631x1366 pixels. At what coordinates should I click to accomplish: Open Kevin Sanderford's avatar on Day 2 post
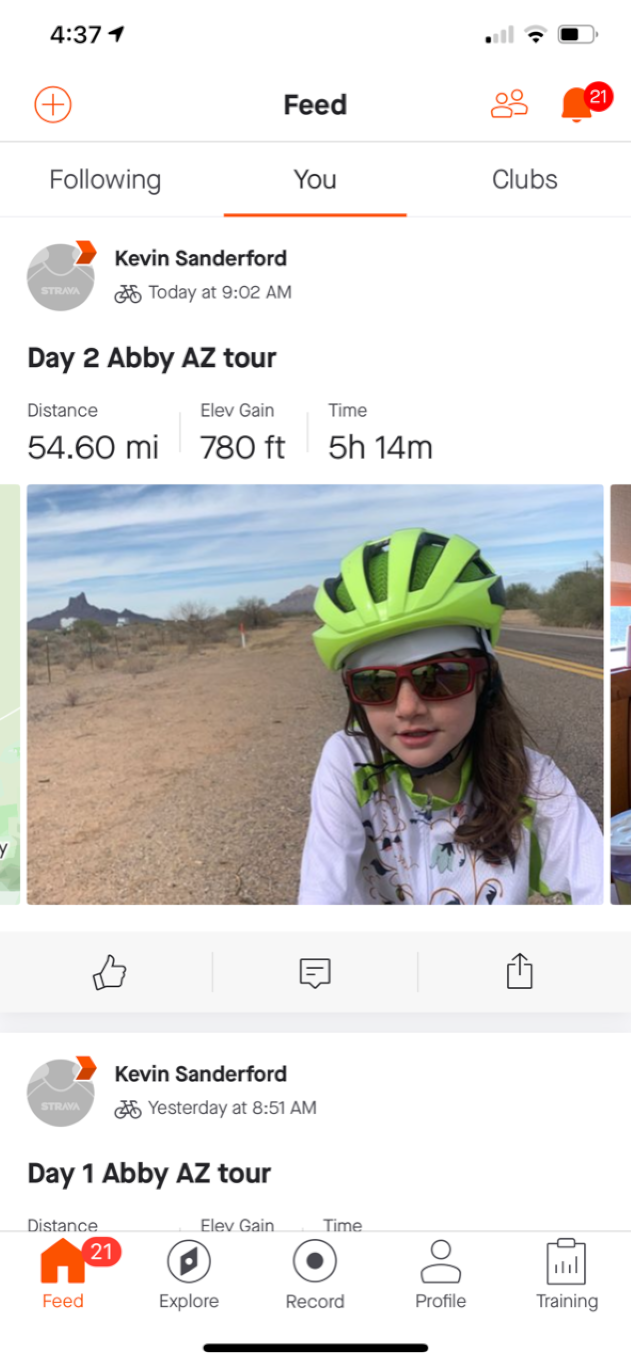61,277
